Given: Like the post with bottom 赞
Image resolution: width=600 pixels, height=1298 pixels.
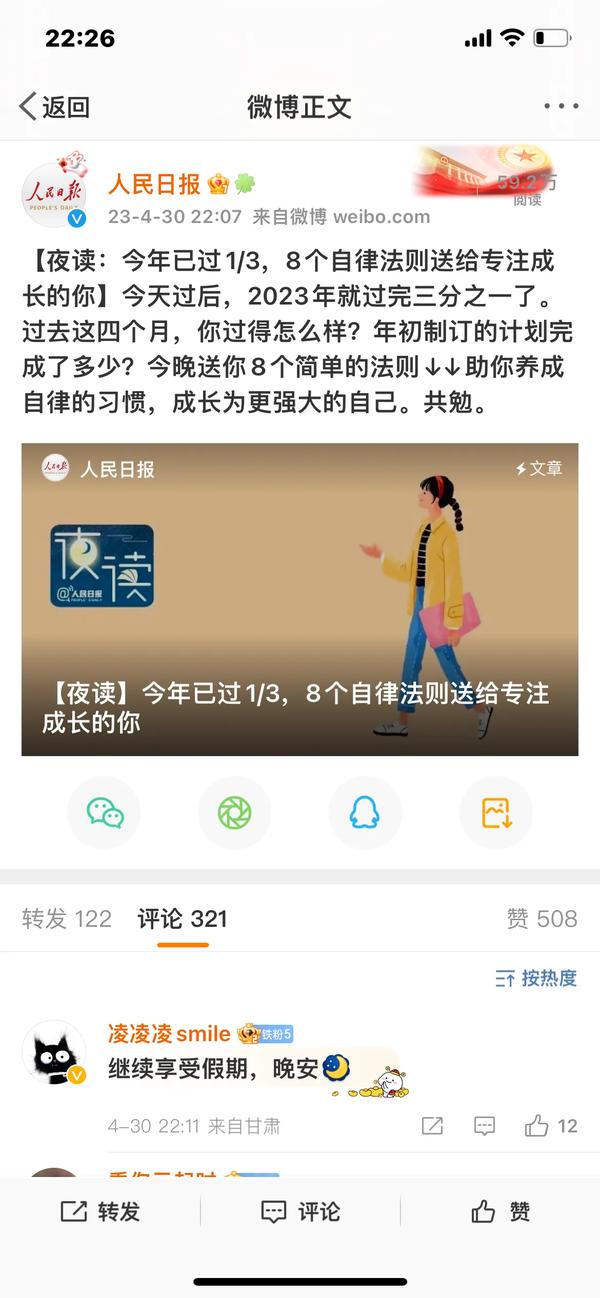Looking at the screenshot, I should point(500,1212).
